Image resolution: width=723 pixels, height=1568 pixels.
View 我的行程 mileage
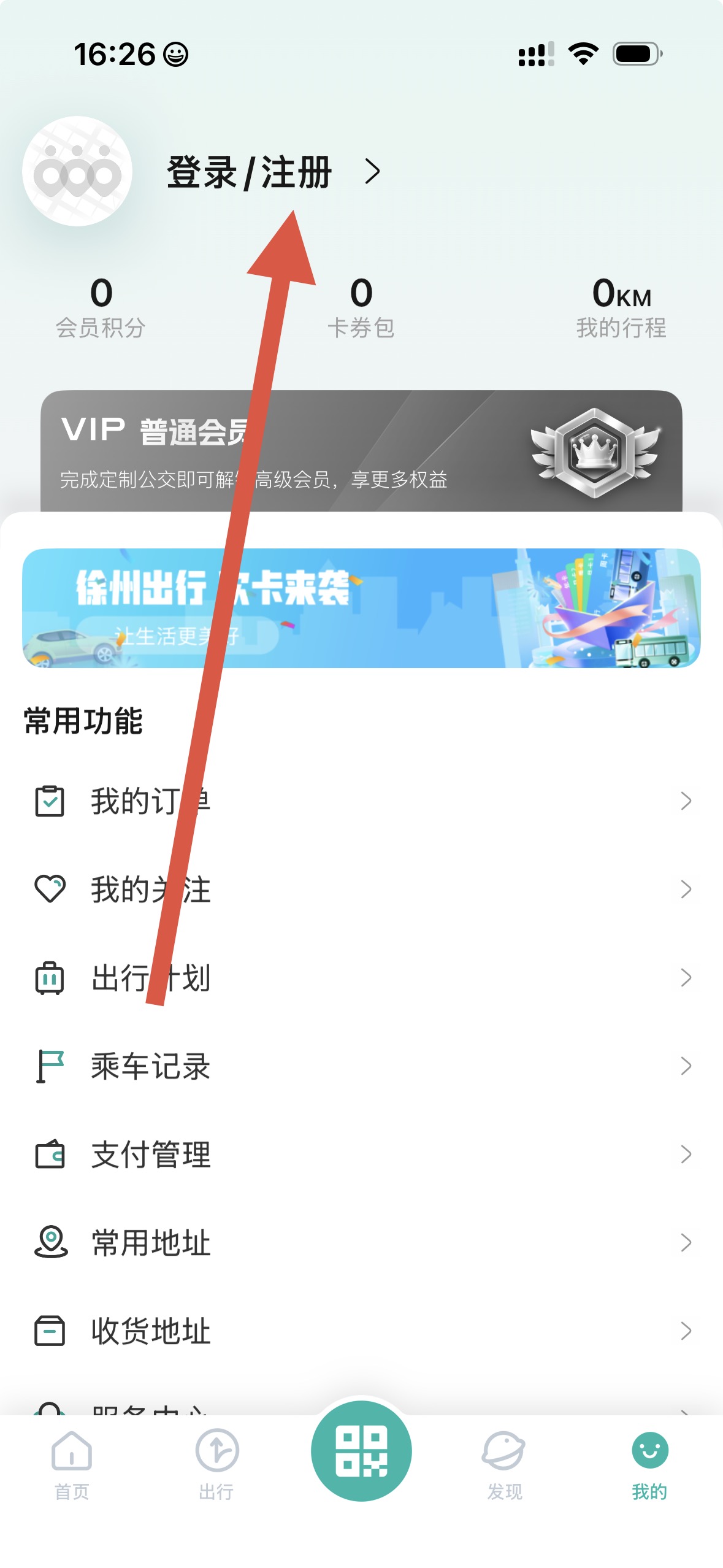click(x=621, y=307)
